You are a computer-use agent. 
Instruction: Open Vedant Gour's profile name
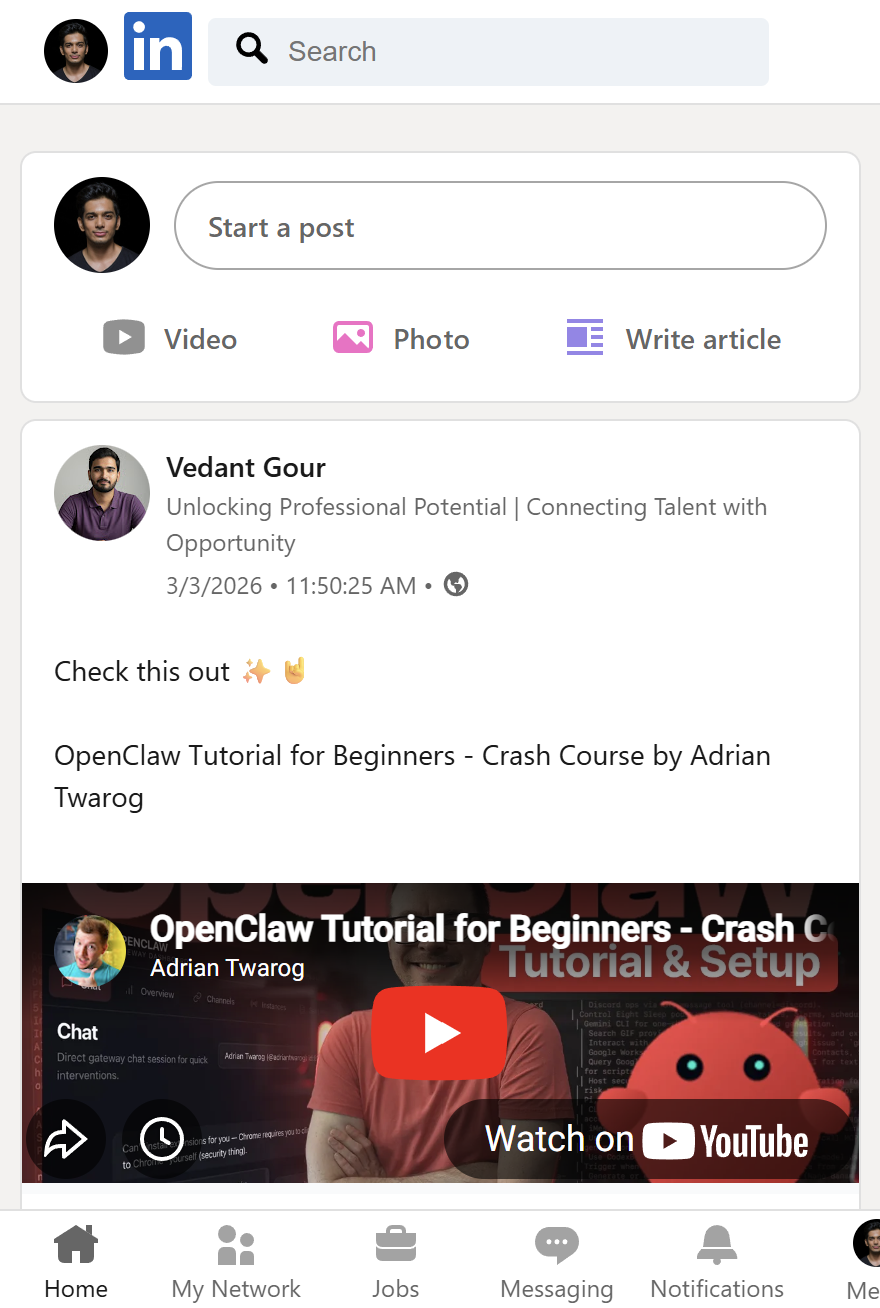tap(246, 467)
